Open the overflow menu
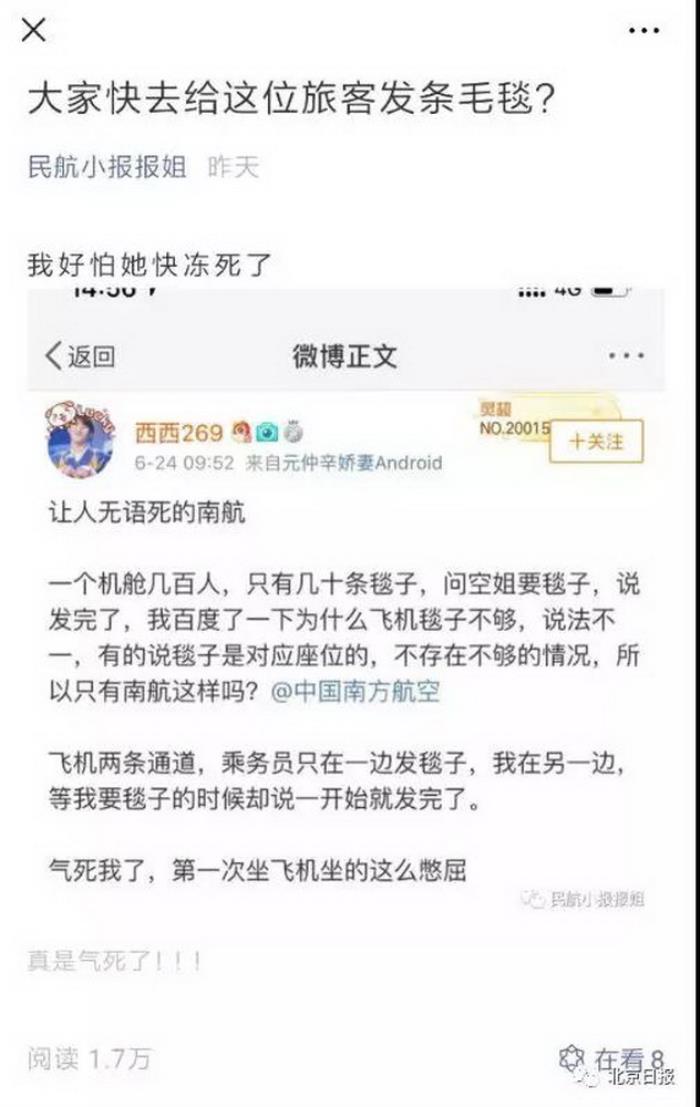 click(643, 31)
